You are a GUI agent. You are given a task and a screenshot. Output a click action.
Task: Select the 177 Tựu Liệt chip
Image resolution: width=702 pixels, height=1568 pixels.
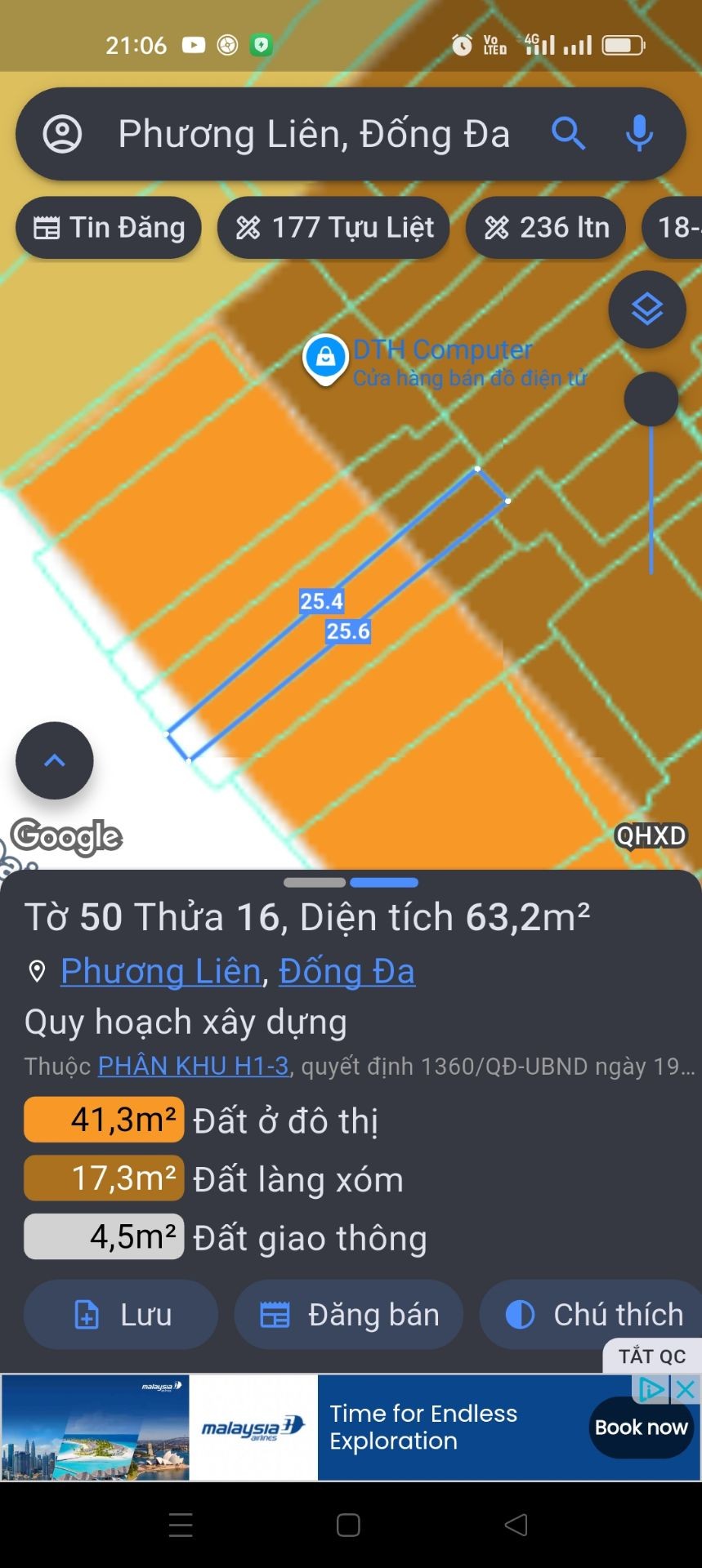[333, 228]
